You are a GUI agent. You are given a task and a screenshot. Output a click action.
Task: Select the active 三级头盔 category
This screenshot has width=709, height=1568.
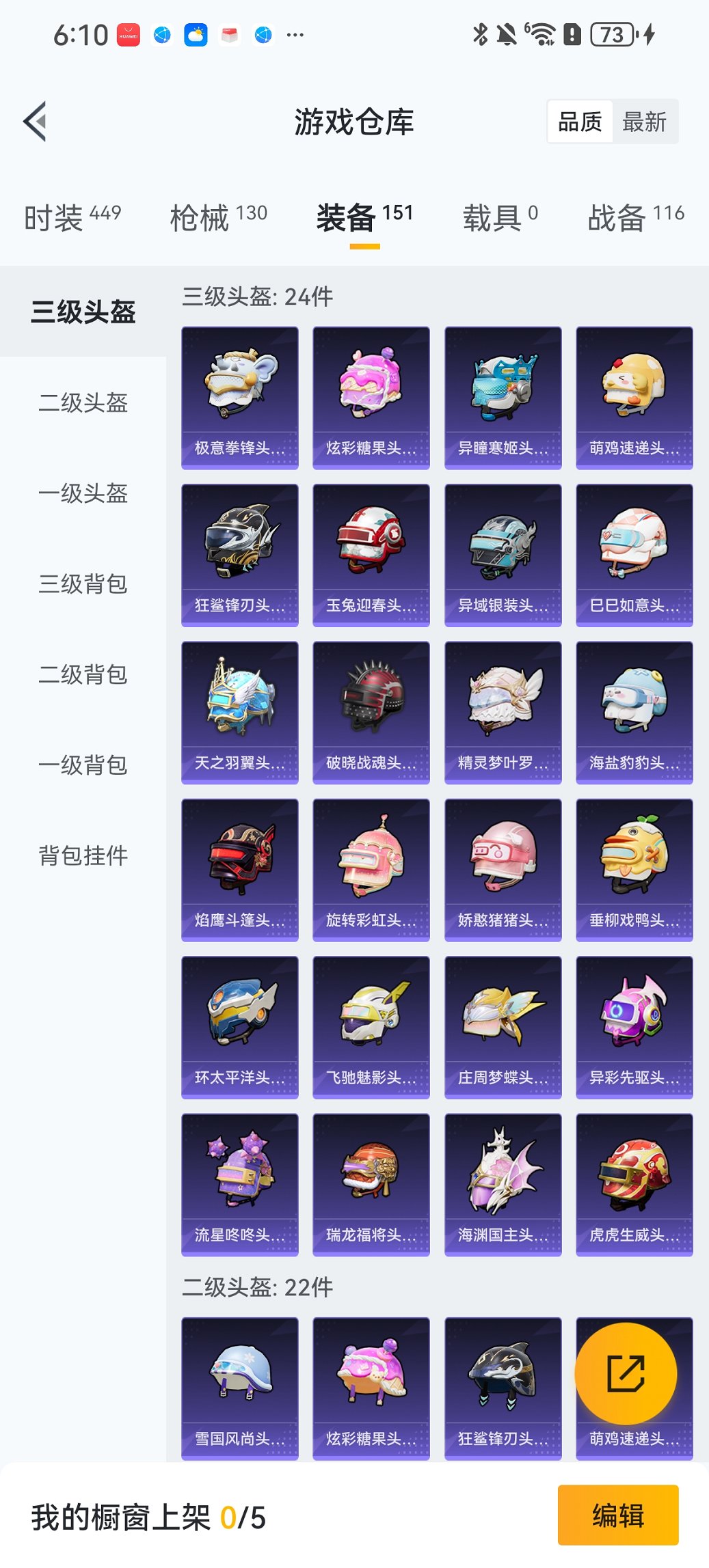point(81,312)
